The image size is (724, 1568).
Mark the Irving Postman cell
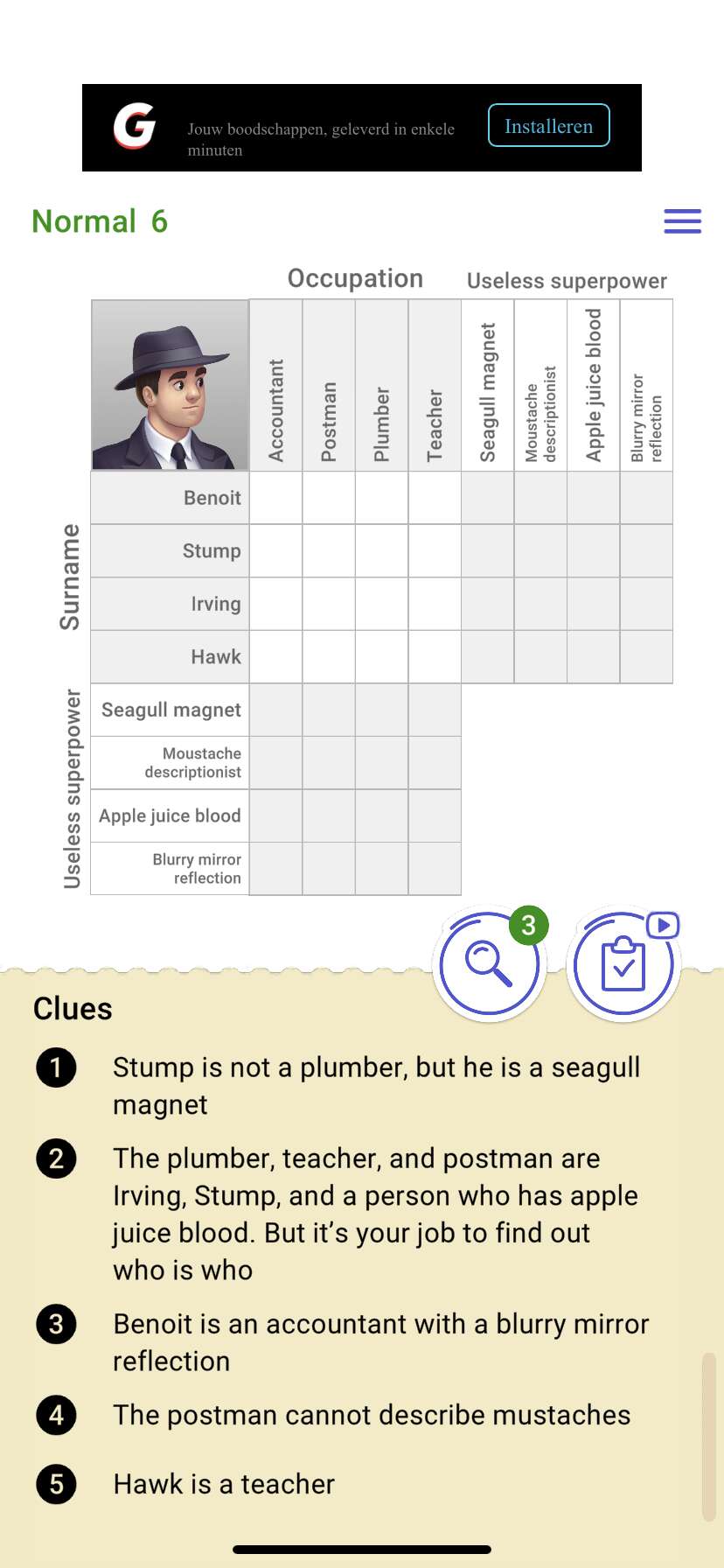[329, 604]
